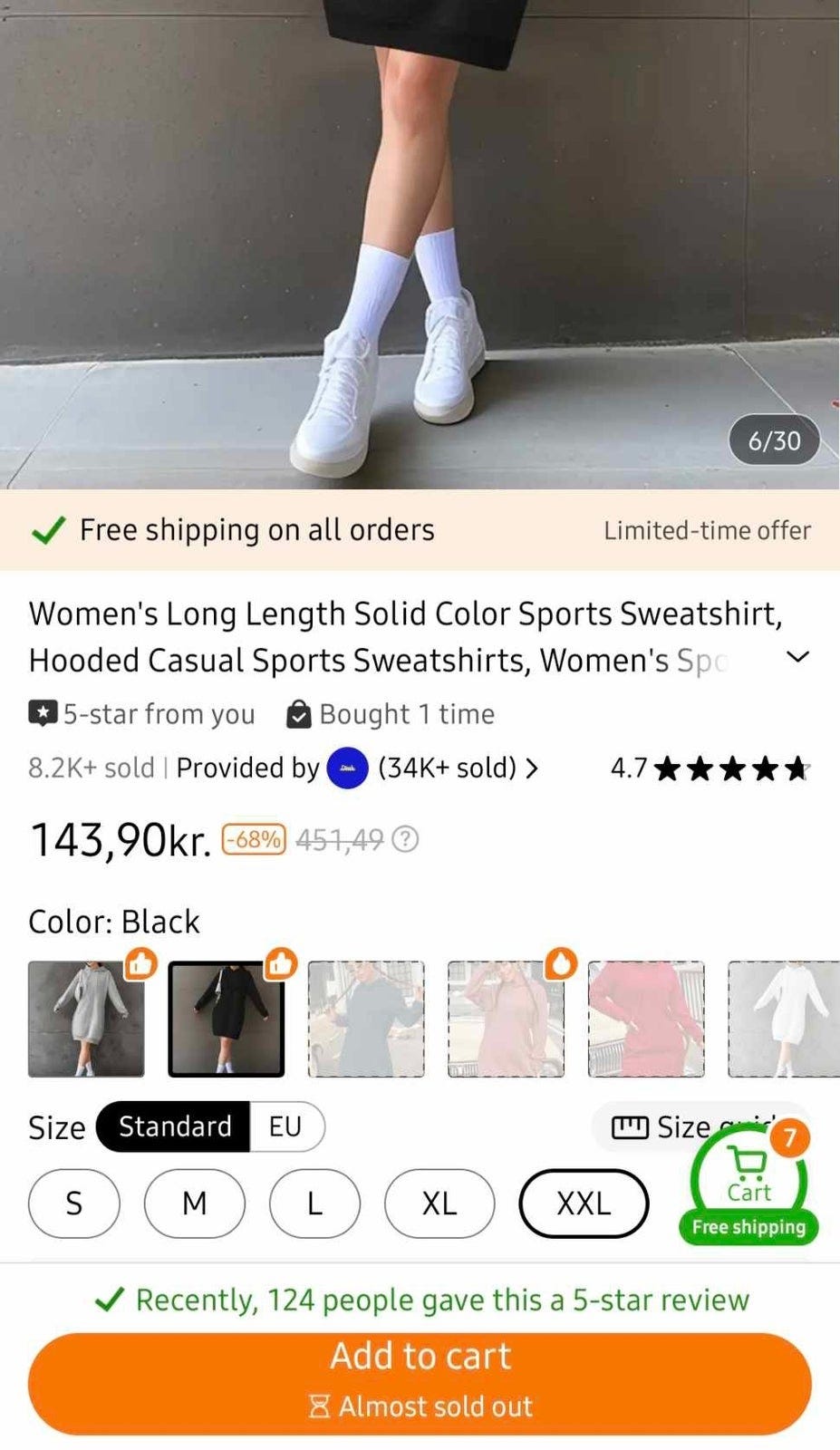Click the blue provider logo icon
This screenshot has height=1450, width=840.
point(349,768)
